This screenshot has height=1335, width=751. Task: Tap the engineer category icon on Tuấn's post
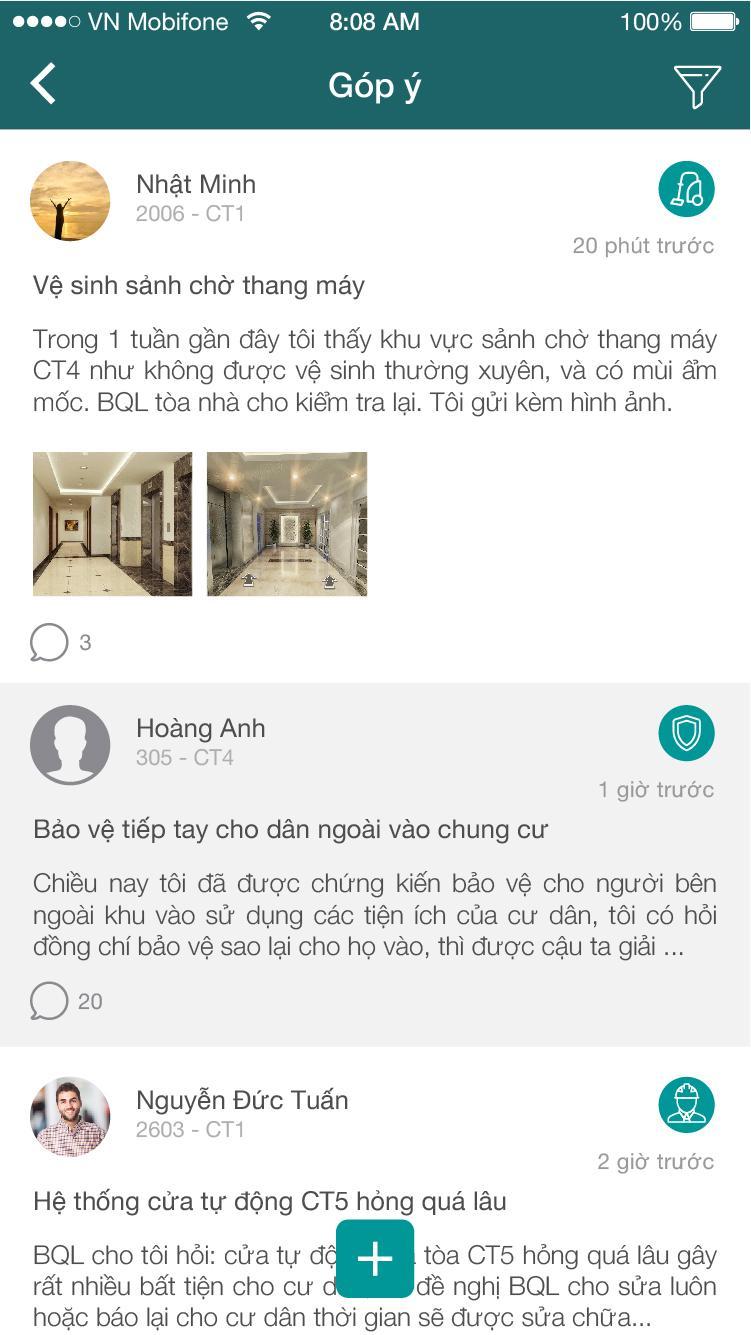tap(686, 1105)
